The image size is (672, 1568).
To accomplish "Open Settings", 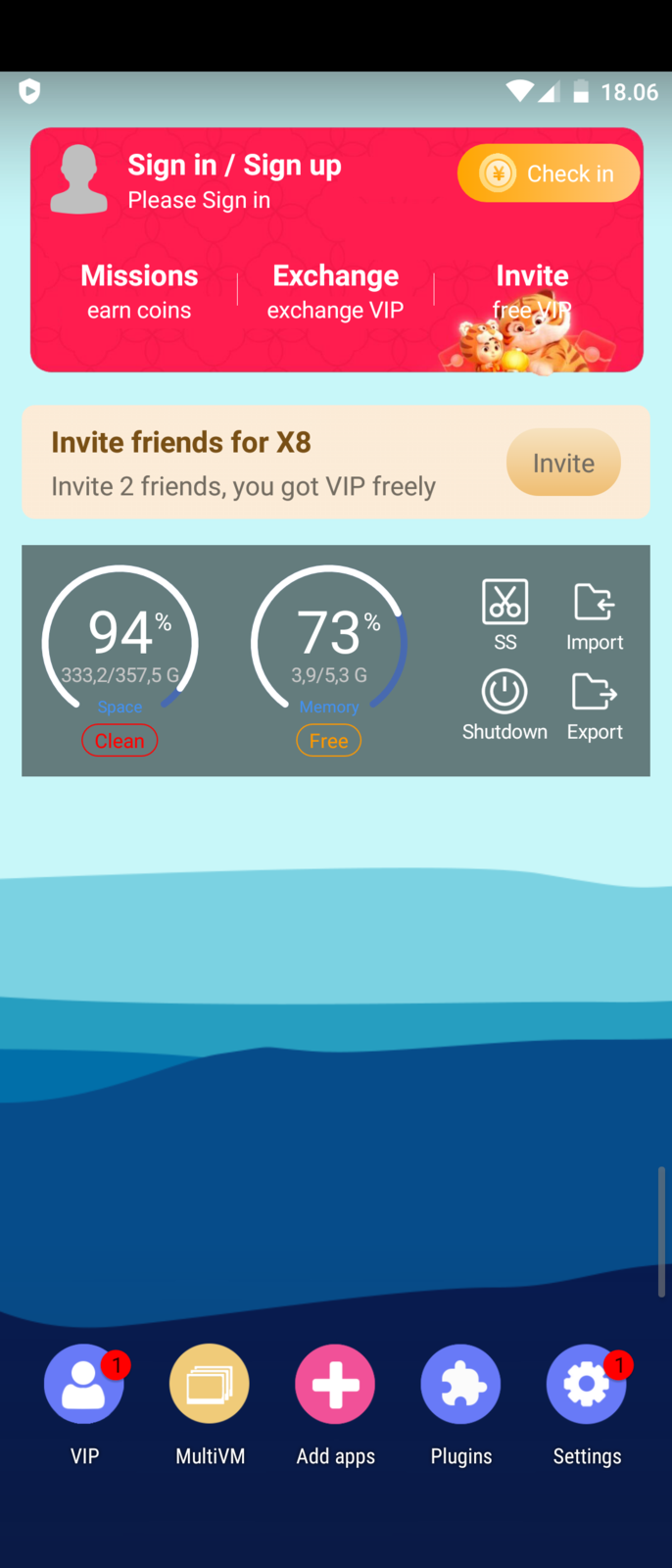I will tap(586, 1384).
